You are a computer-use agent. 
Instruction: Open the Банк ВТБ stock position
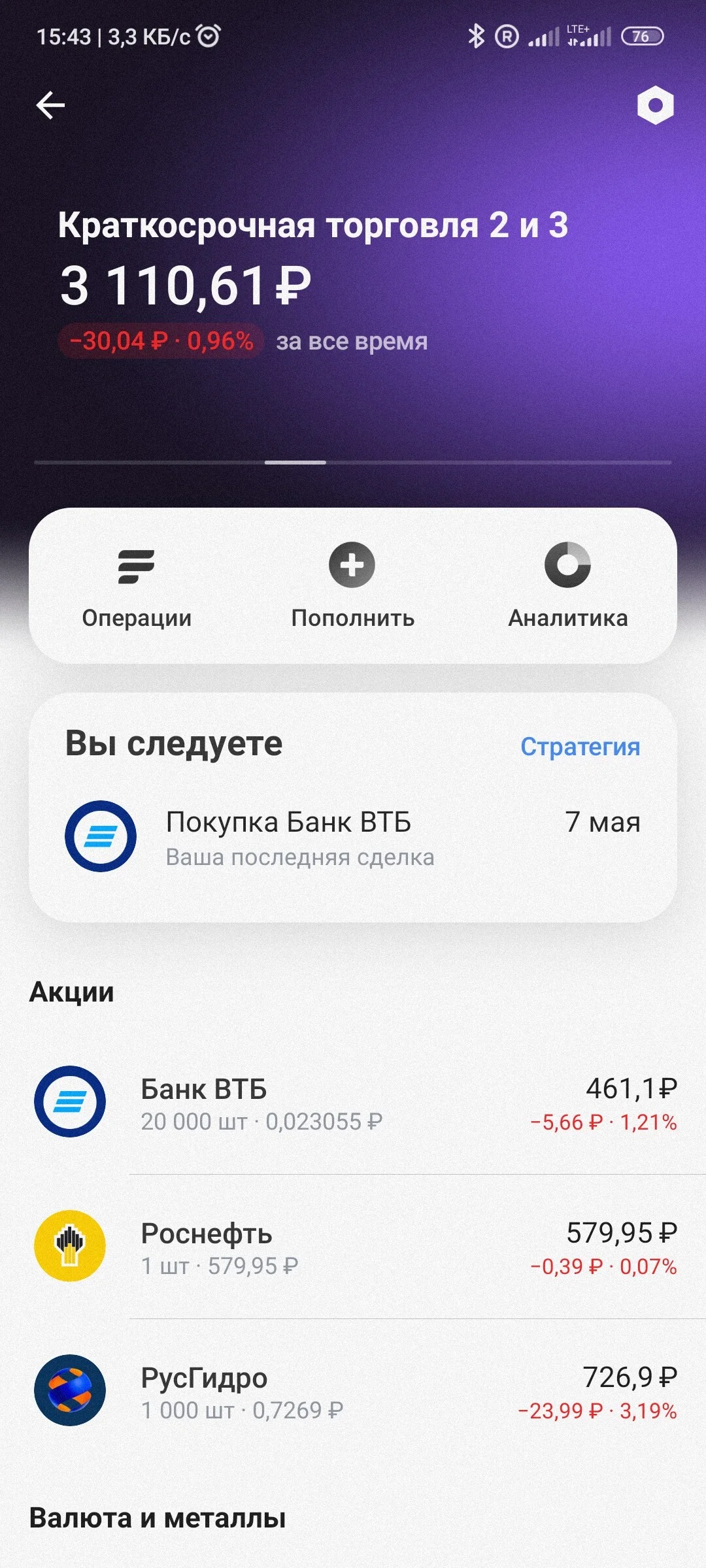[x=353, y=1102]
